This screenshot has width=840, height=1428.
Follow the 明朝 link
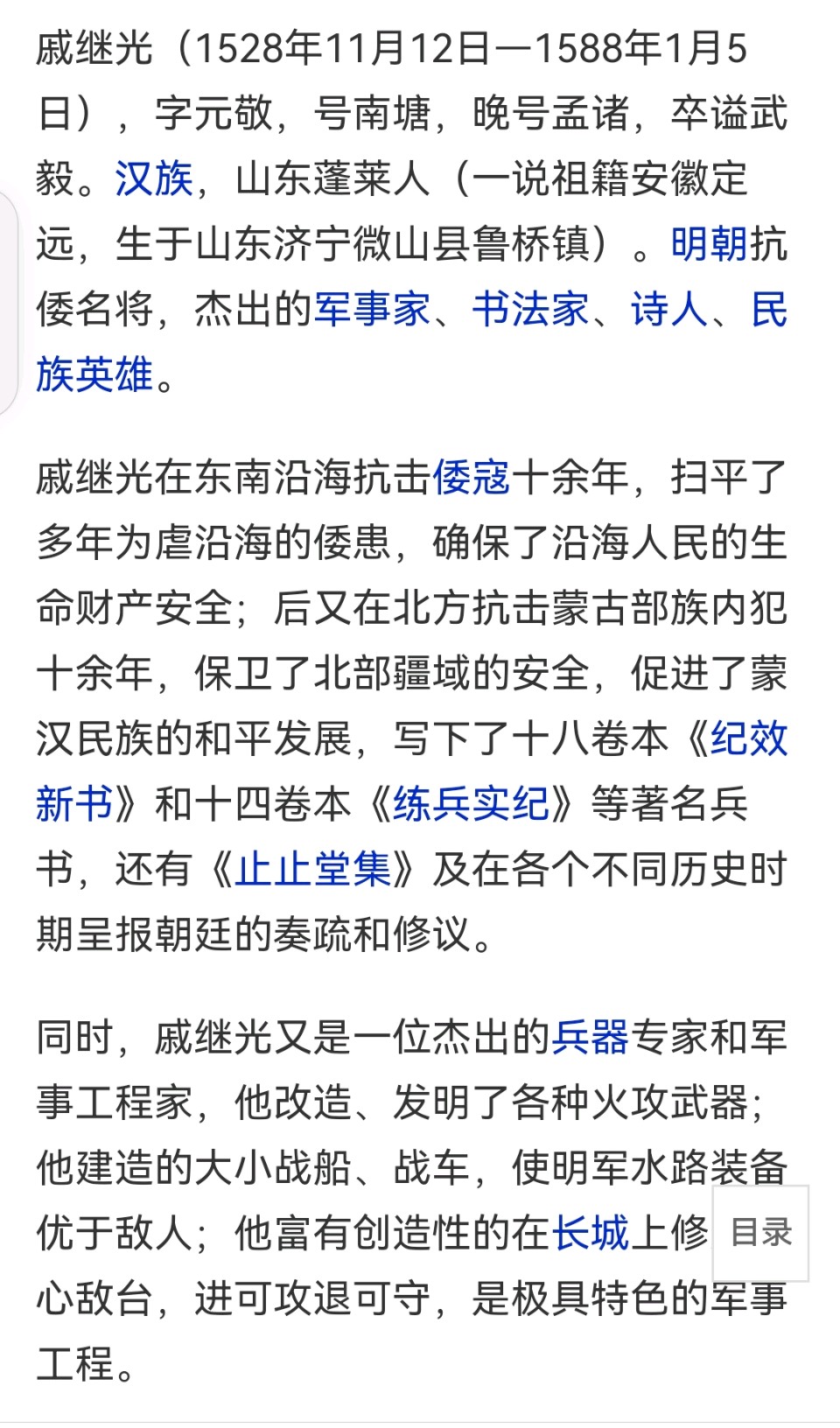(x=710, y=244)
